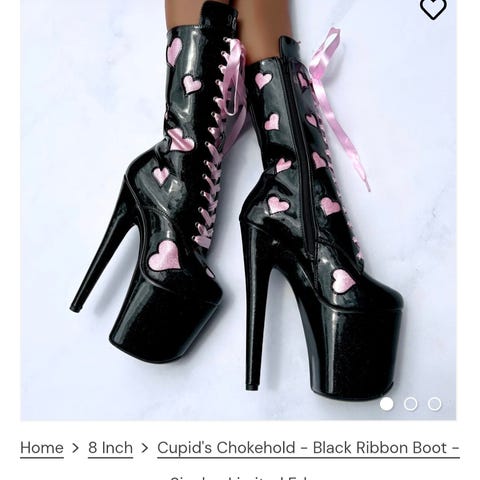Image resolution: width=480 pixels, height=480 pixels.
Task: Open Cupid's Chokehold Black Ribbon Boot link
Action: coord(308,448)
